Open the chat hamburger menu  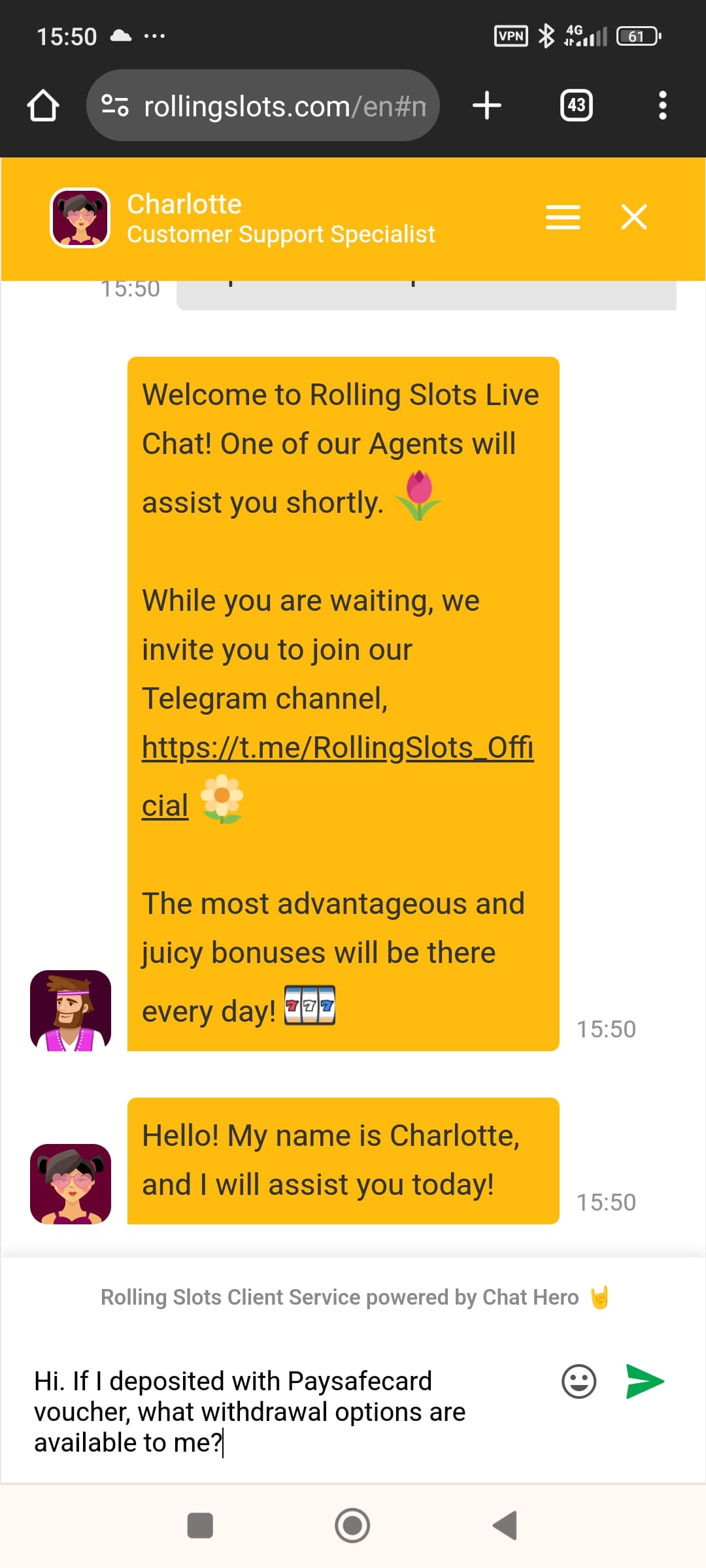pos(563,217)
